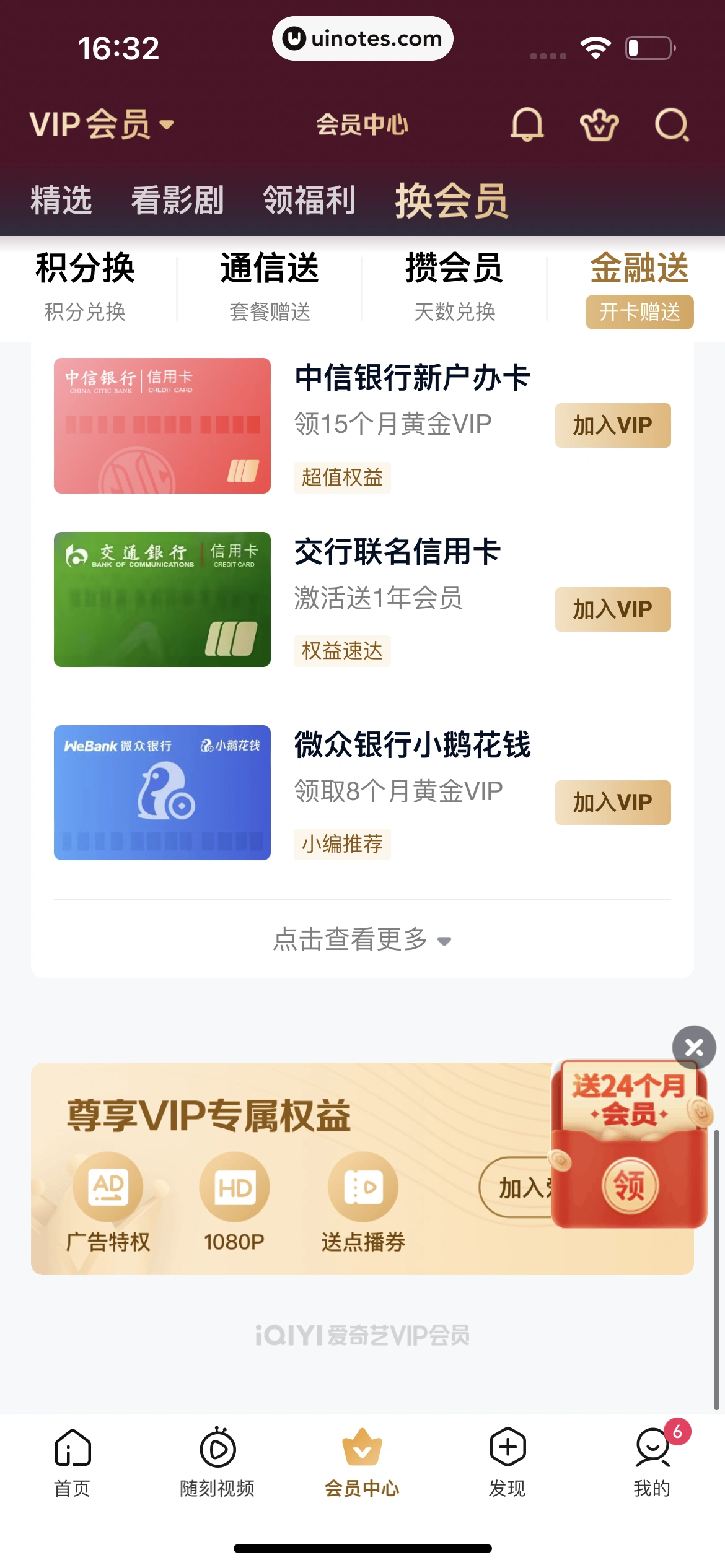Switch to the 精选 tab
Viewport: 725px width, 1568px height.
pyautogui.click(x=61, y=201)
